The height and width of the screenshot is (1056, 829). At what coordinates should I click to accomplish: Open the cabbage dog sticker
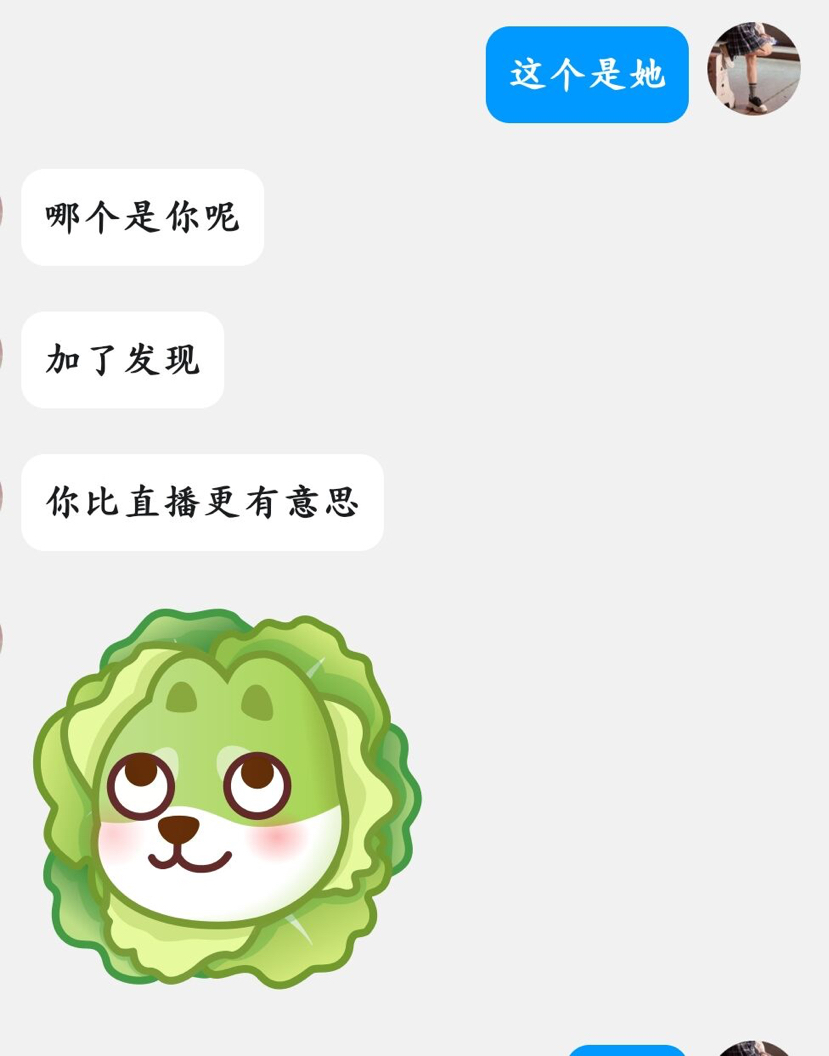click(227, 797)
